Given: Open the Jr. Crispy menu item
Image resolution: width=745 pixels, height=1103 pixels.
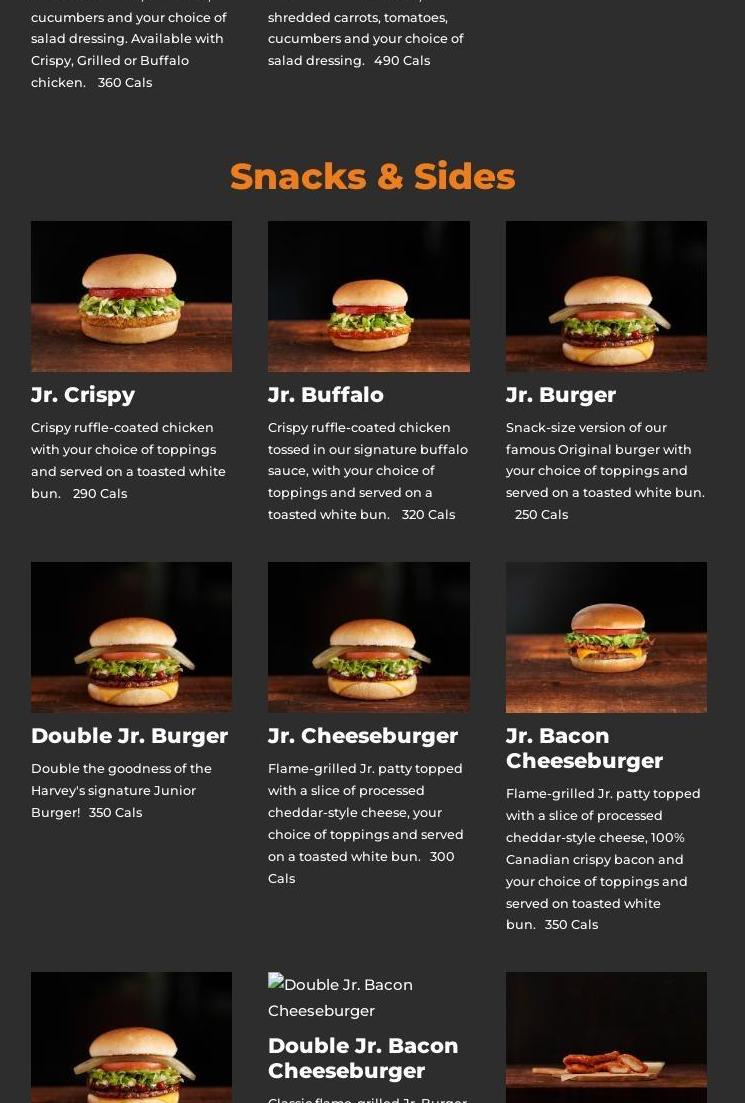Looking at the screenshot, I should (131, 297).
